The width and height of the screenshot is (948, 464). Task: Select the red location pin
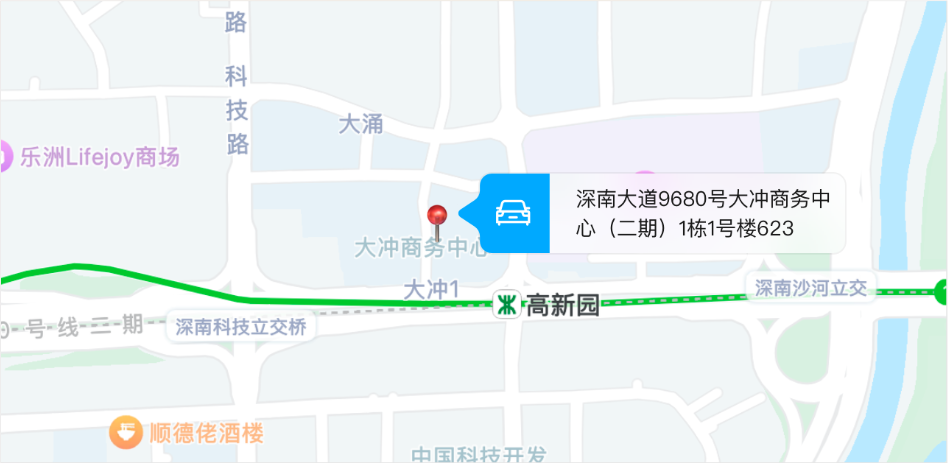(437, 216)
